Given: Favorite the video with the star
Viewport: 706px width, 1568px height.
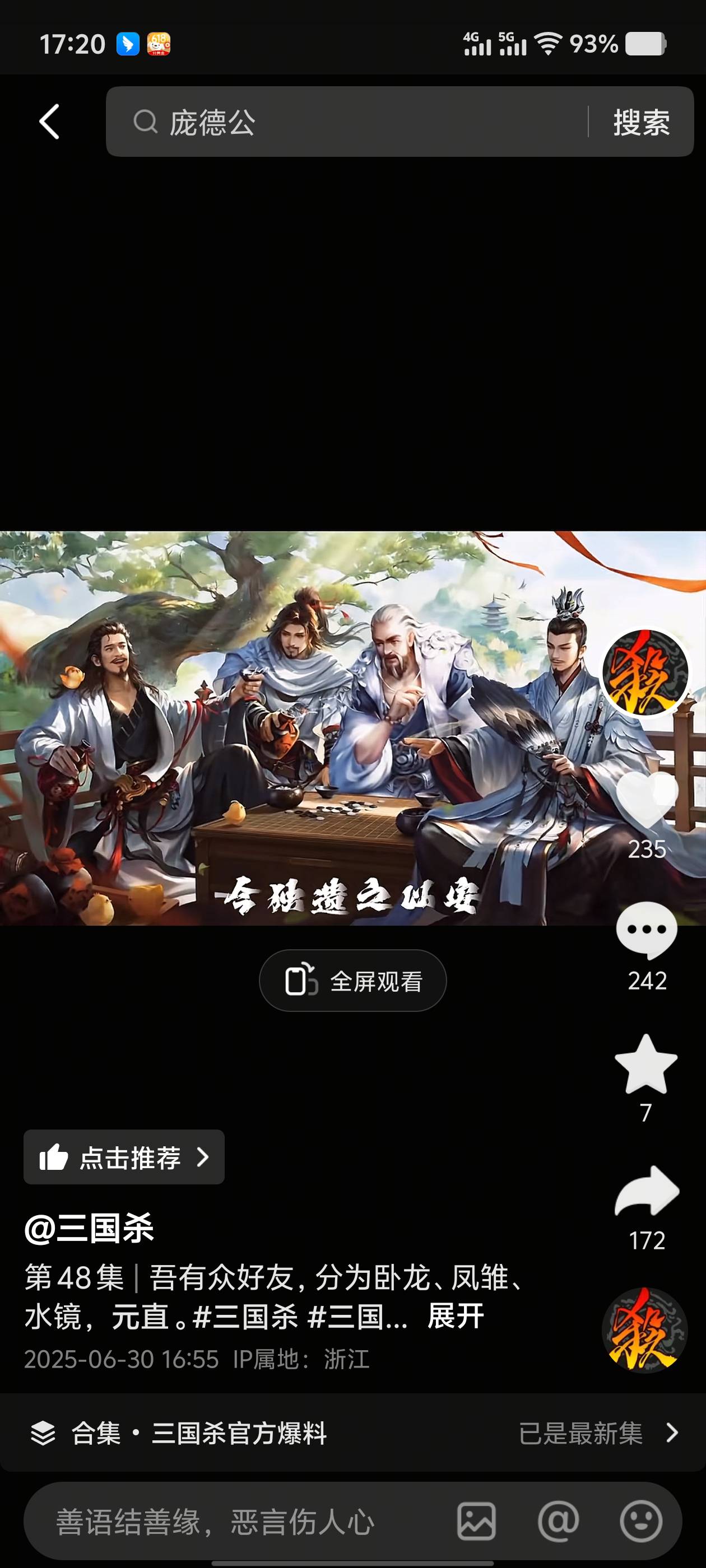Looking at the screenshot, I should coord(646,1064).
